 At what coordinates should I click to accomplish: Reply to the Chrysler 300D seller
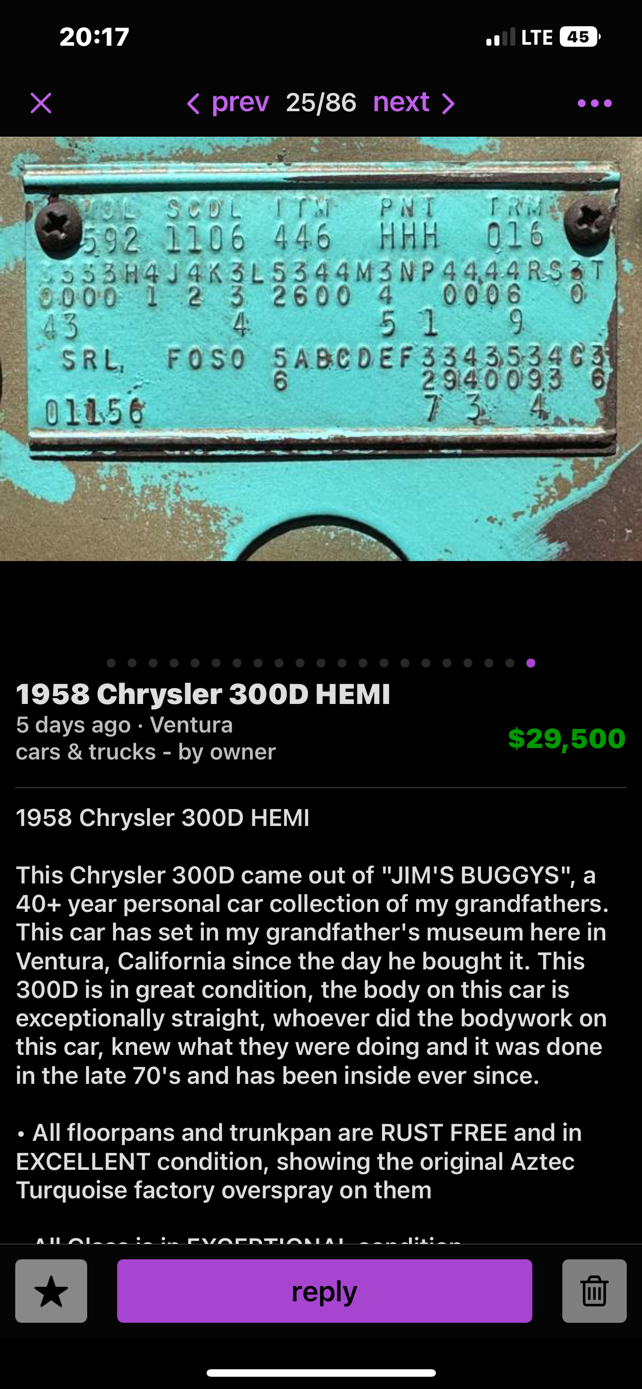[324, 1291]
